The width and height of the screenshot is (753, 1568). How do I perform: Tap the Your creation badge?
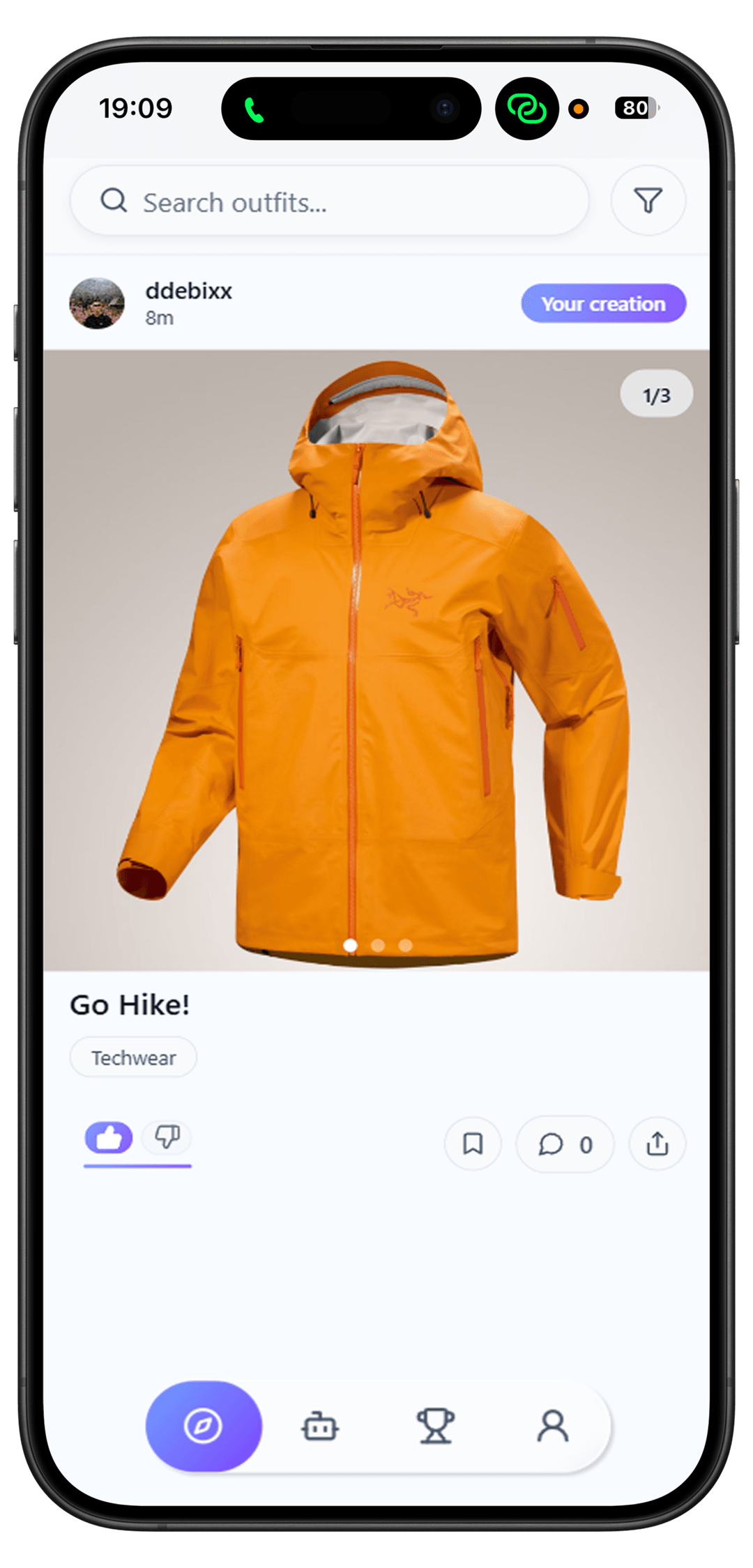603,304
